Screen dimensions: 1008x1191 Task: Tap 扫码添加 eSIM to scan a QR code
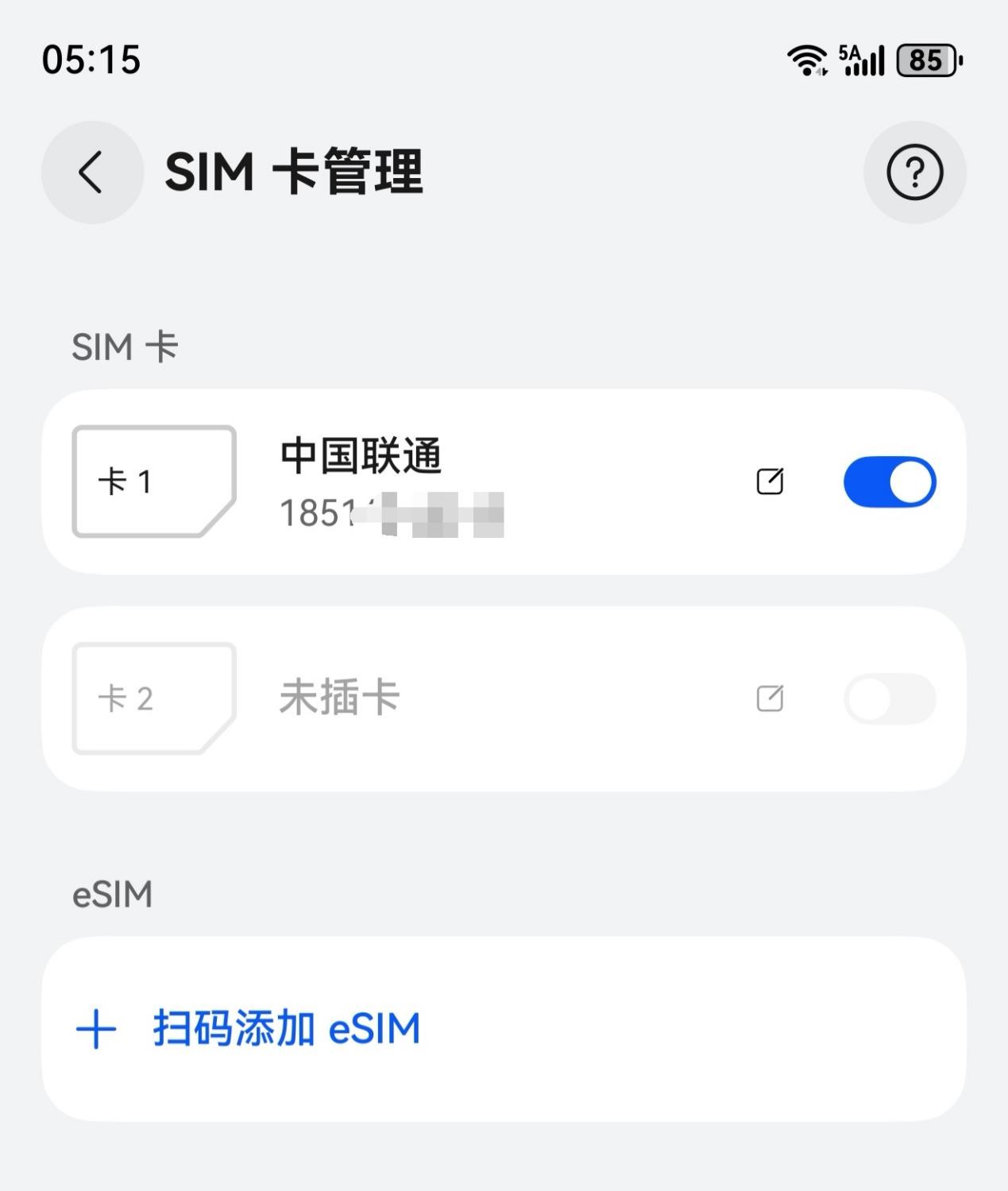(286, 1028)
